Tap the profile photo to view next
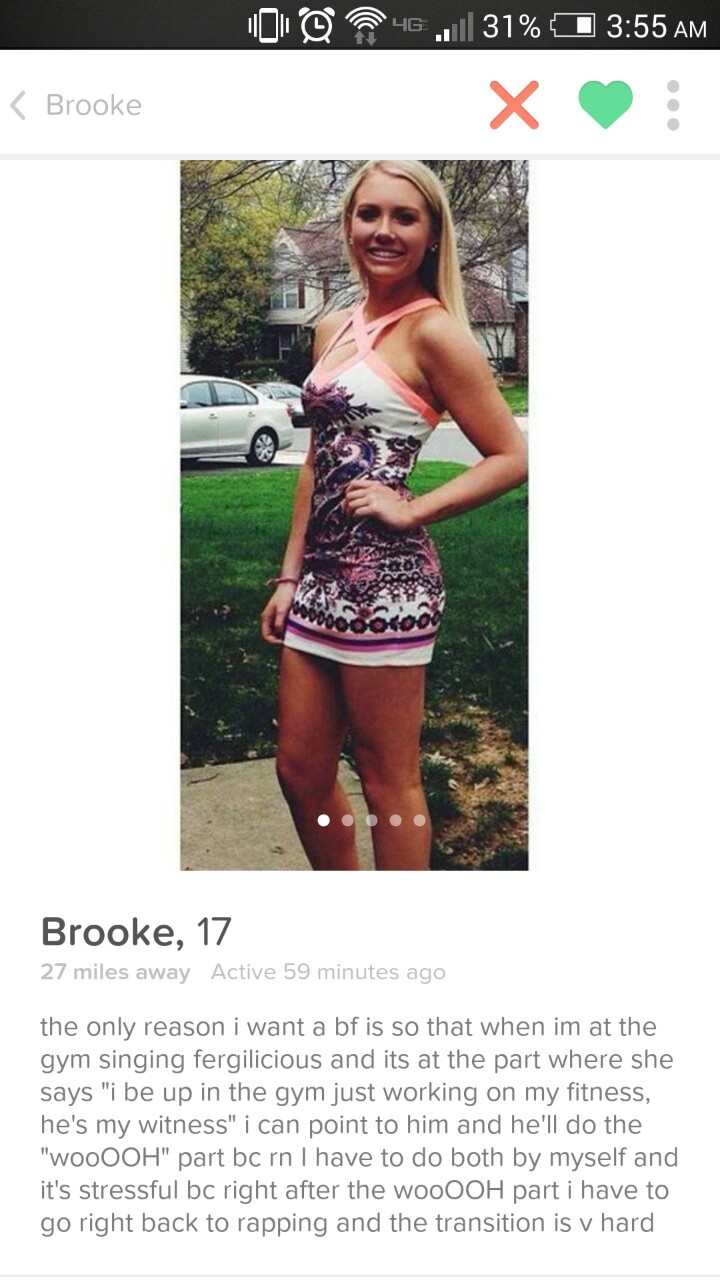Viewport: 720px width, 1280px height. pyautogui.click(x=354, y=514)
